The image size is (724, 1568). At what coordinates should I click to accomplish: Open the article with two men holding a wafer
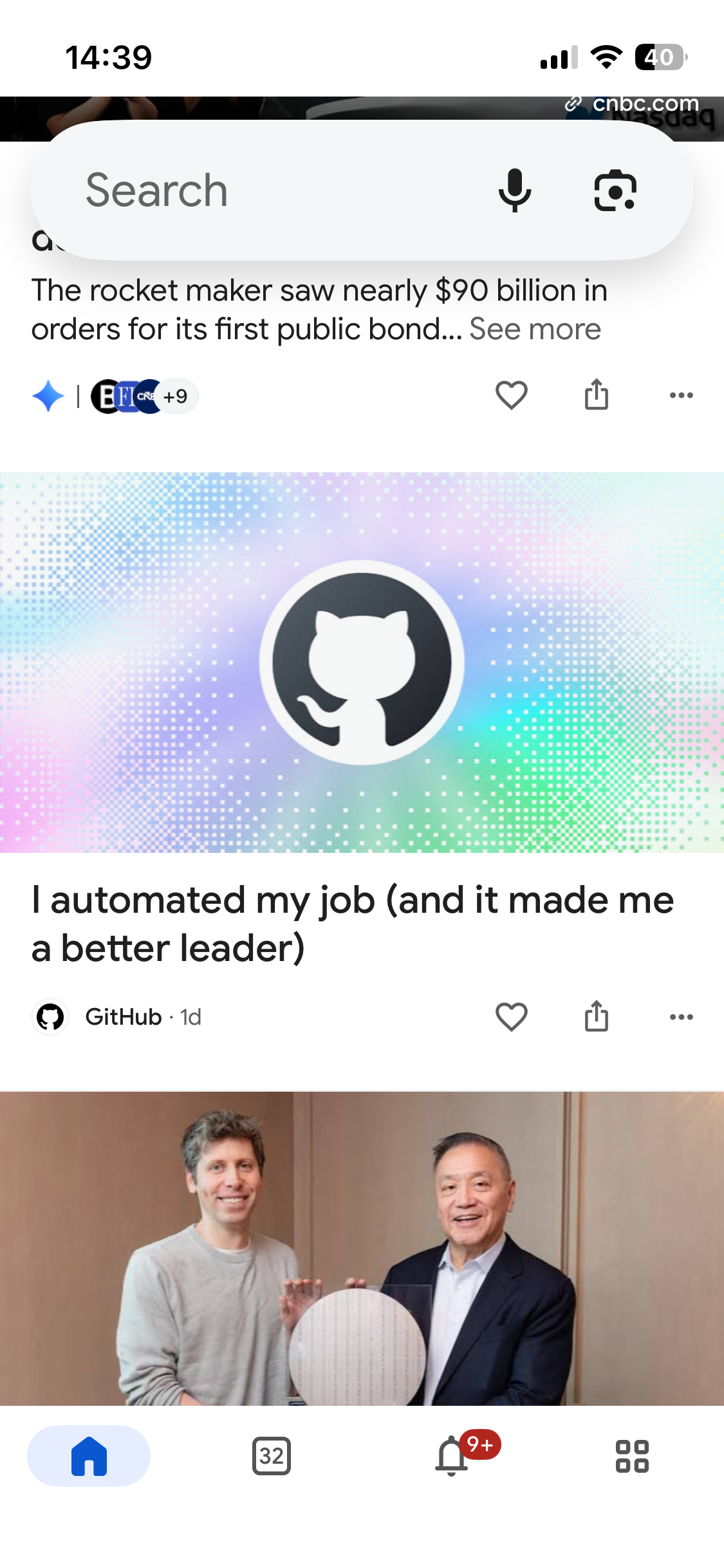[362, 1249]
